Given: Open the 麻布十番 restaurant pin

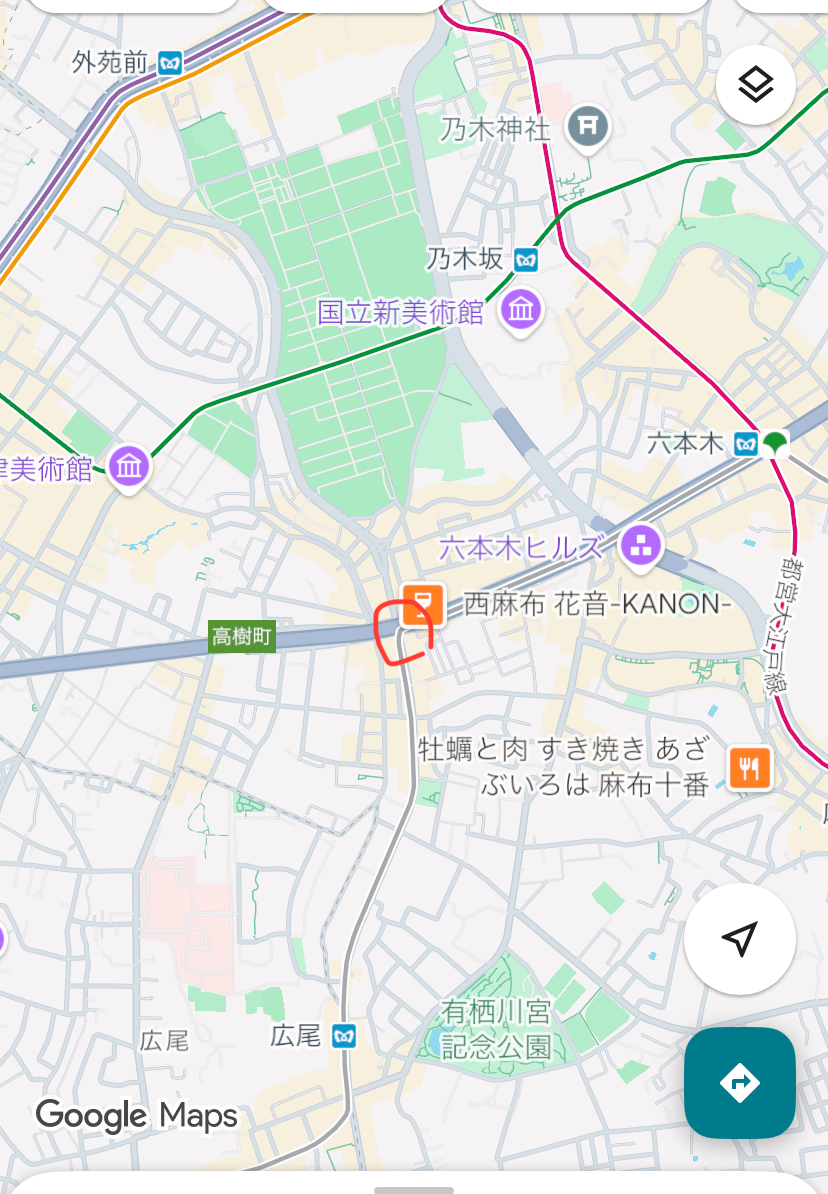Looking at the screenshot, I should tap(749, 767).
